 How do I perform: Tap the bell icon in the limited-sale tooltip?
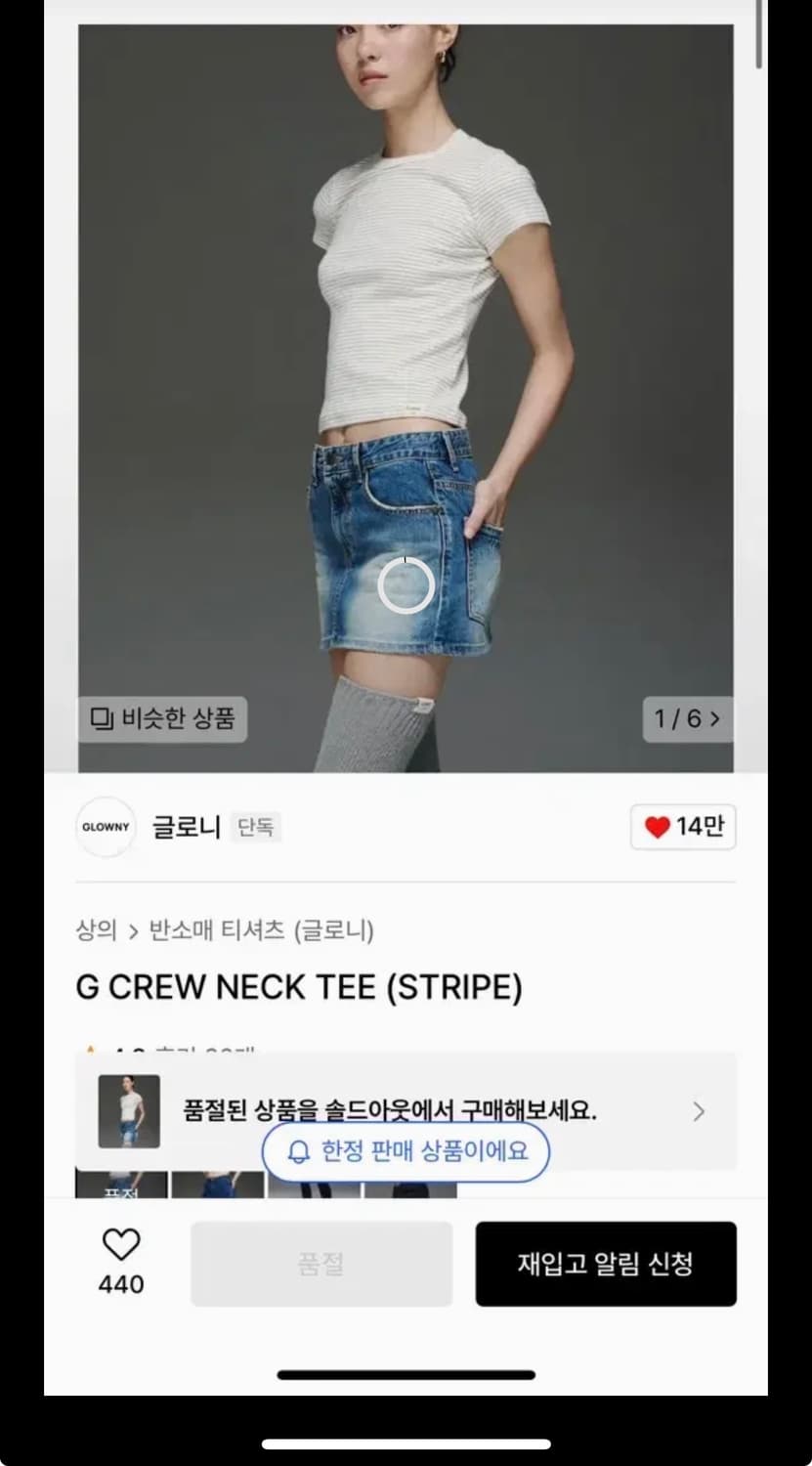point(301,1152)
